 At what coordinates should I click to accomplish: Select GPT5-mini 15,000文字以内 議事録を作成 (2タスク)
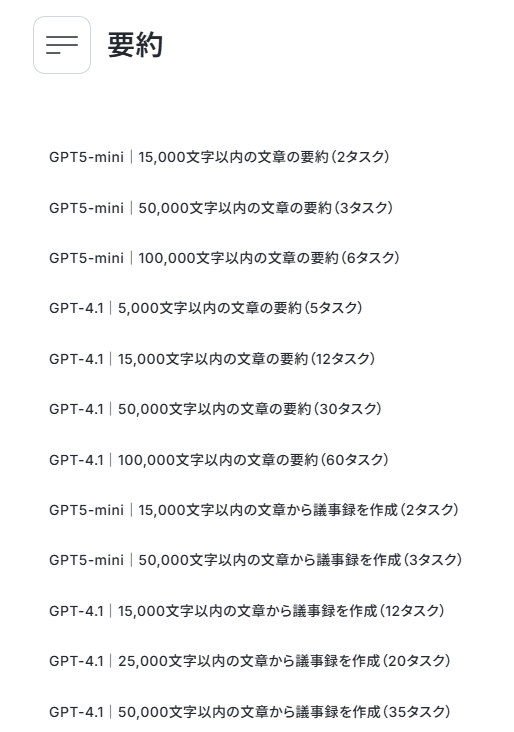click(x=254, y=510)
